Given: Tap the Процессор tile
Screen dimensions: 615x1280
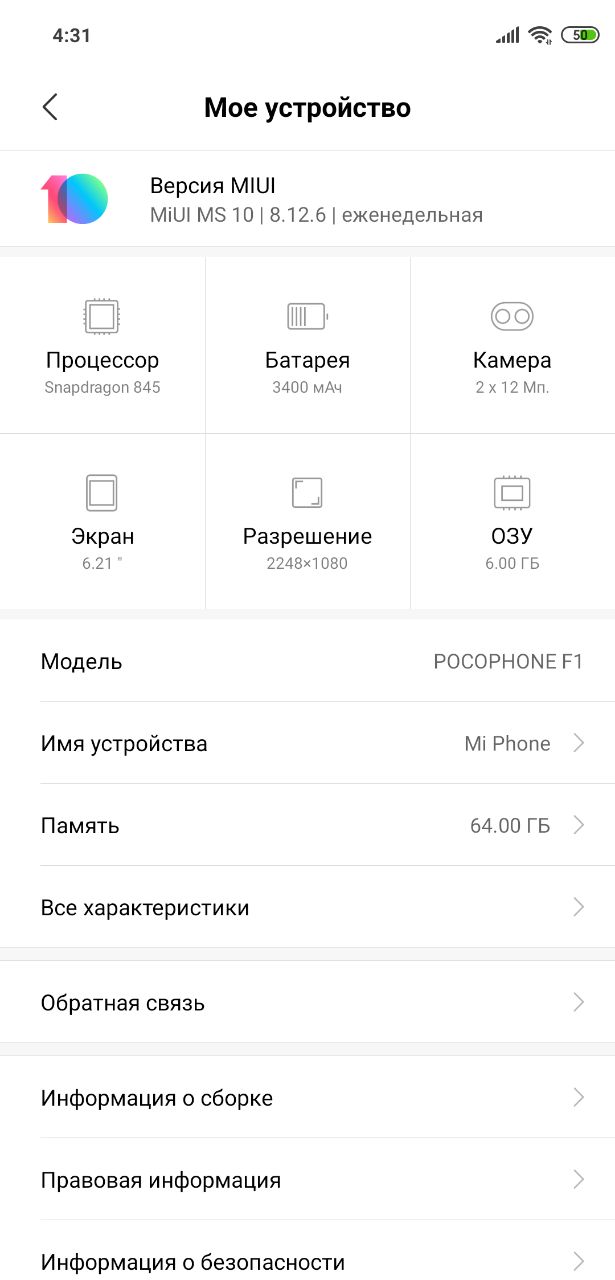Looking at the screenshot, I should [x=102, y=345].
